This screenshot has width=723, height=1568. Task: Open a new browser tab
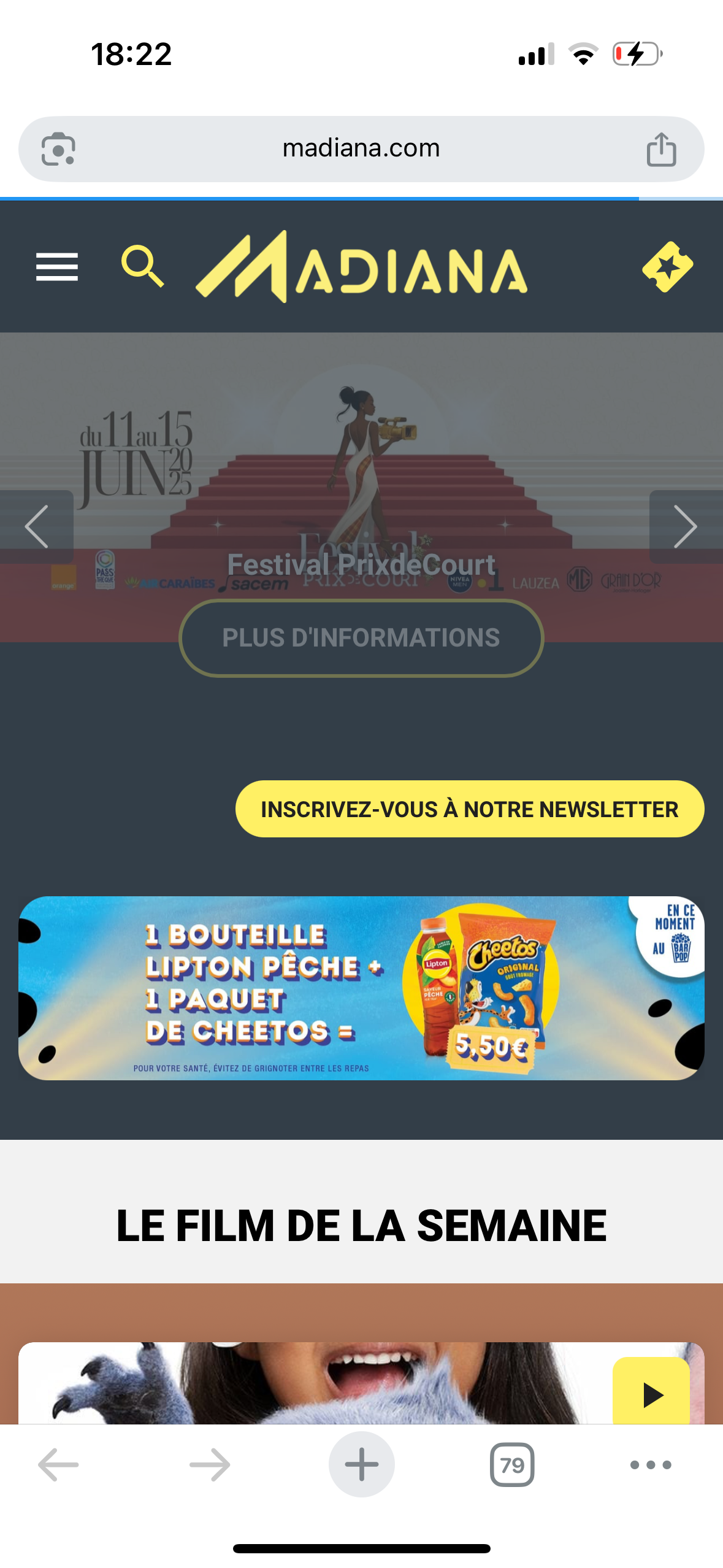click(x=361, y=1464)
